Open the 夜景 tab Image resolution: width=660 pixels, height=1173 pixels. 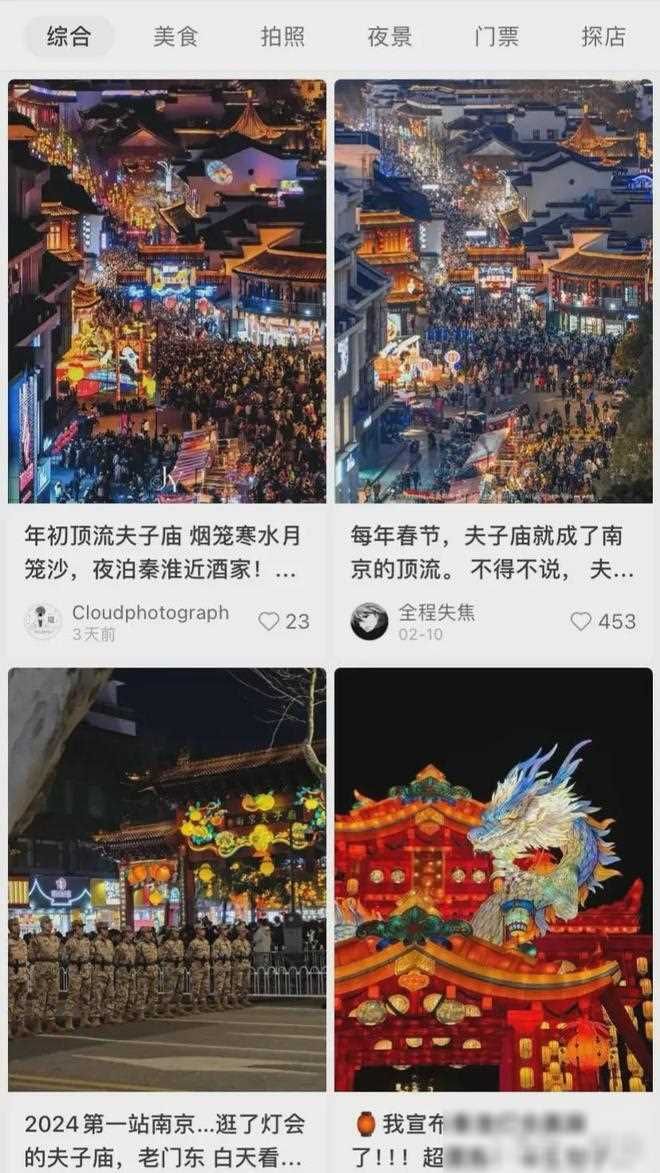coord(390,37)
